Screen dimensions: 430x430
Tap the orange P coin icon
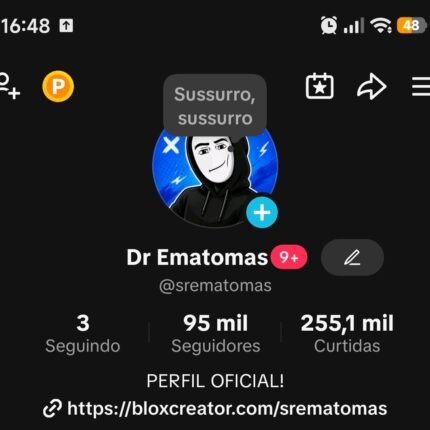pyautogui.click(x=58, y=86)
